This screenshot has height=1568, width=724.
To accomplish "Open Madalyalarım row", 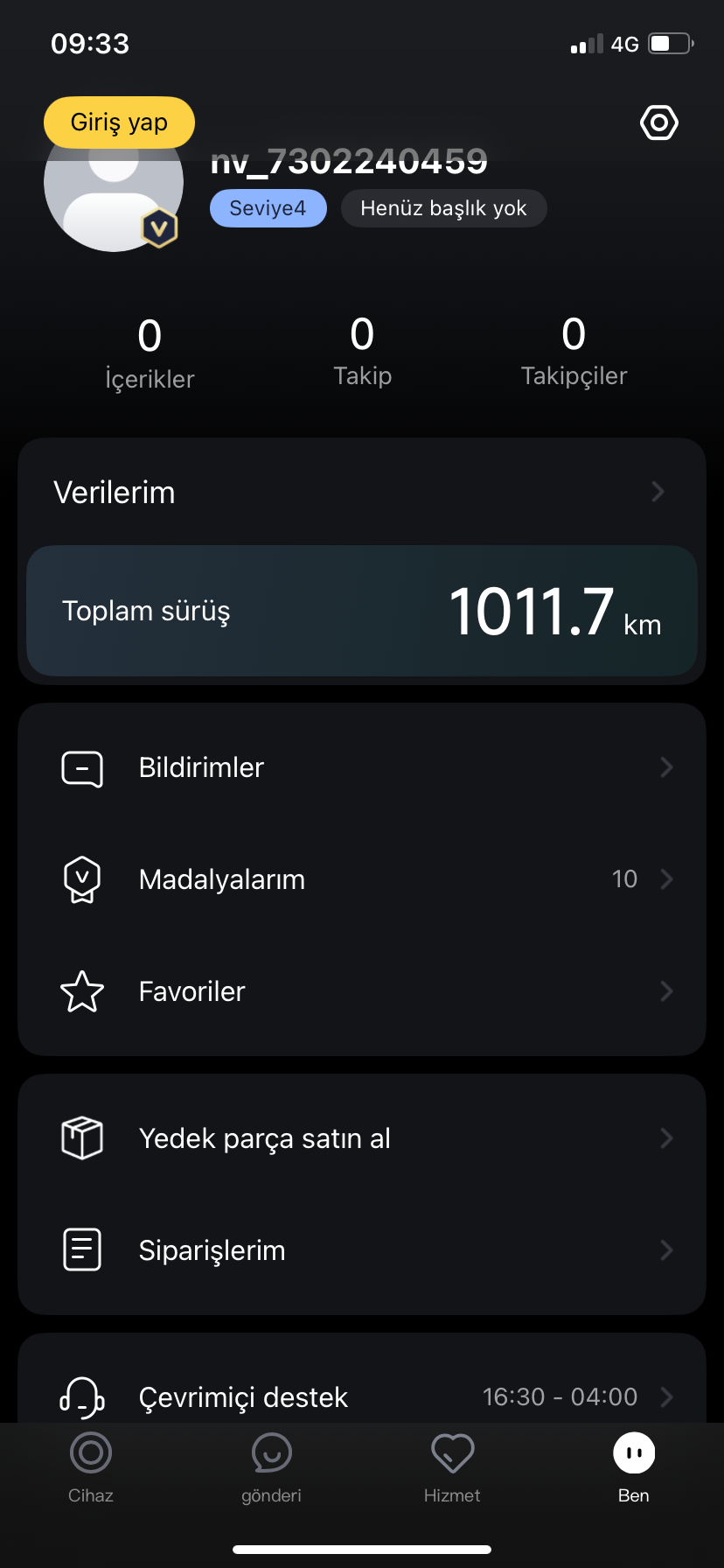I will coord(362,879).
